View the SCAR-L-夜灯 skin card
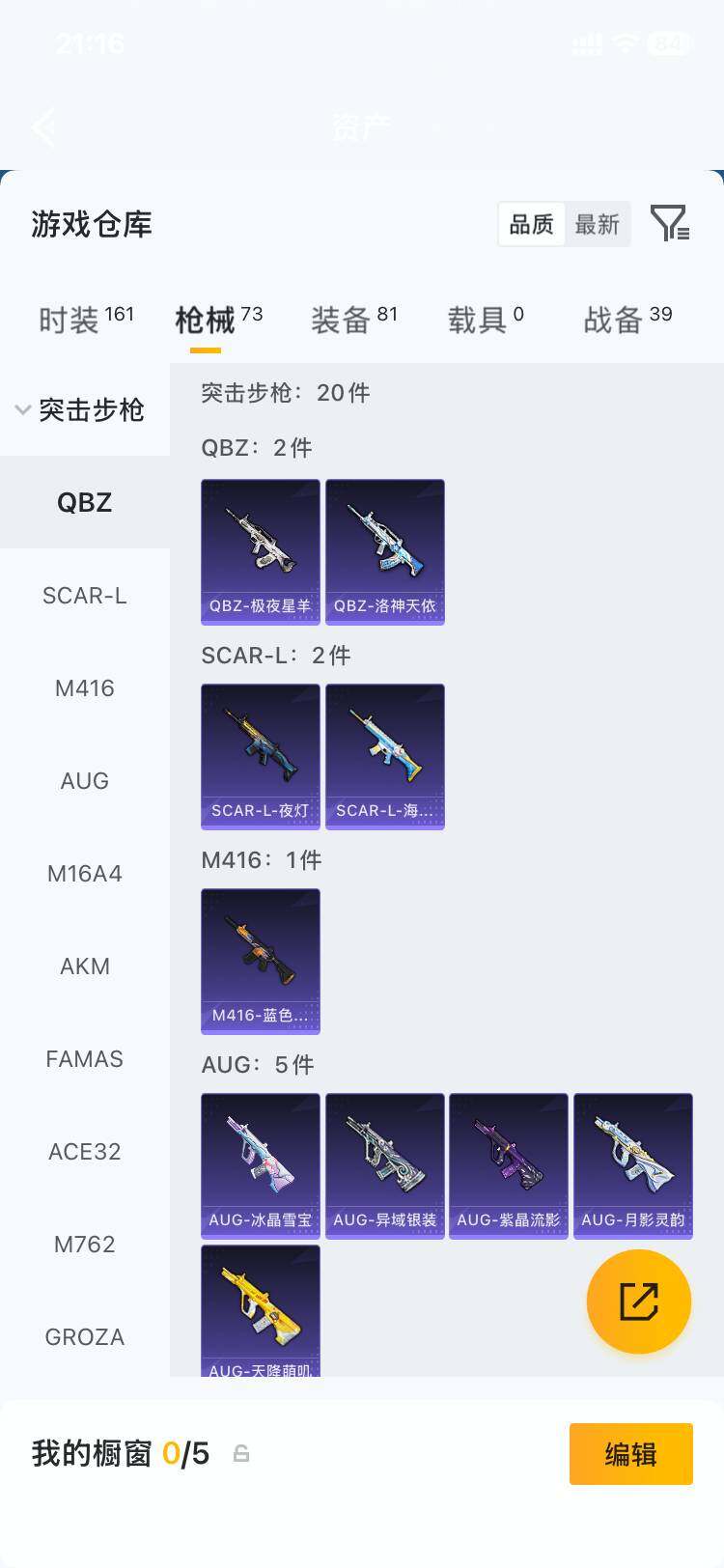This screenshot has width=724, height=1568. (x=261, y=757)
